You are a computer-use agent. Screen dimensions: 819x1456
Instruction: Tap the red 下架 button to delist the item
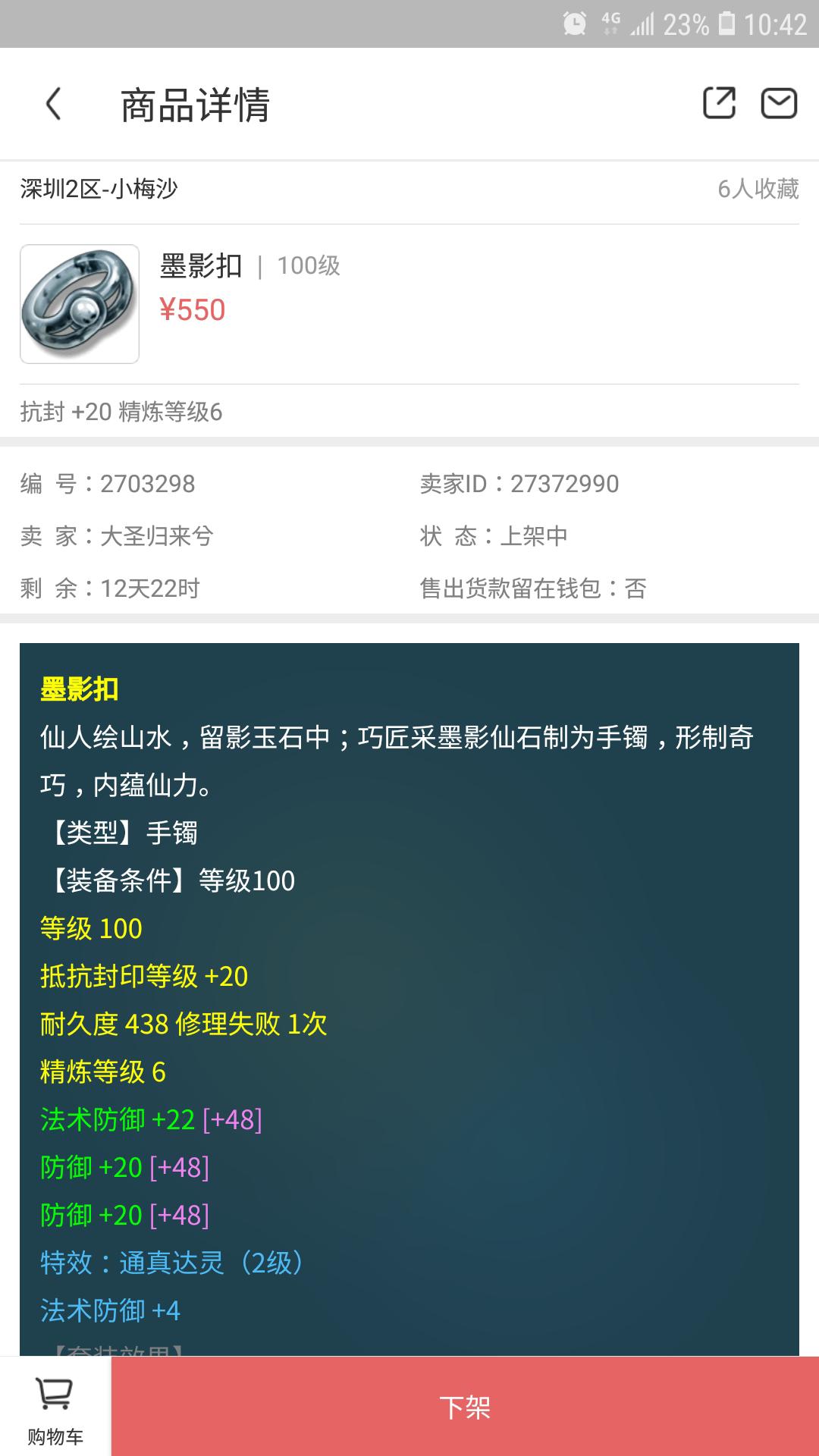(x=465, y=1407)
